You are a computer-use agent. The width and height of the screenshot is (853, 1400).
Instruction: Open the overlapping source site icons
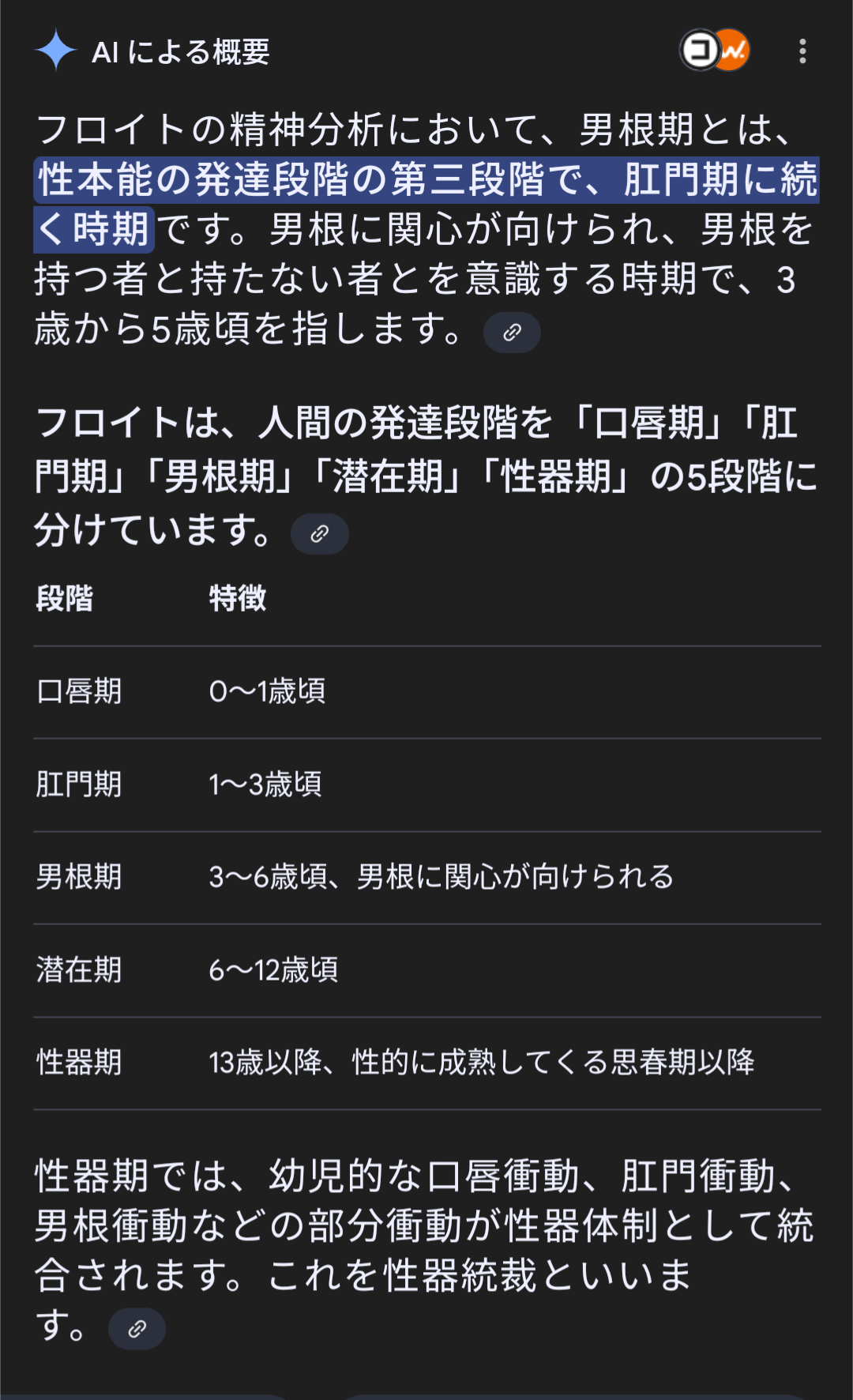pyautogui.click(x=715, y=51)
